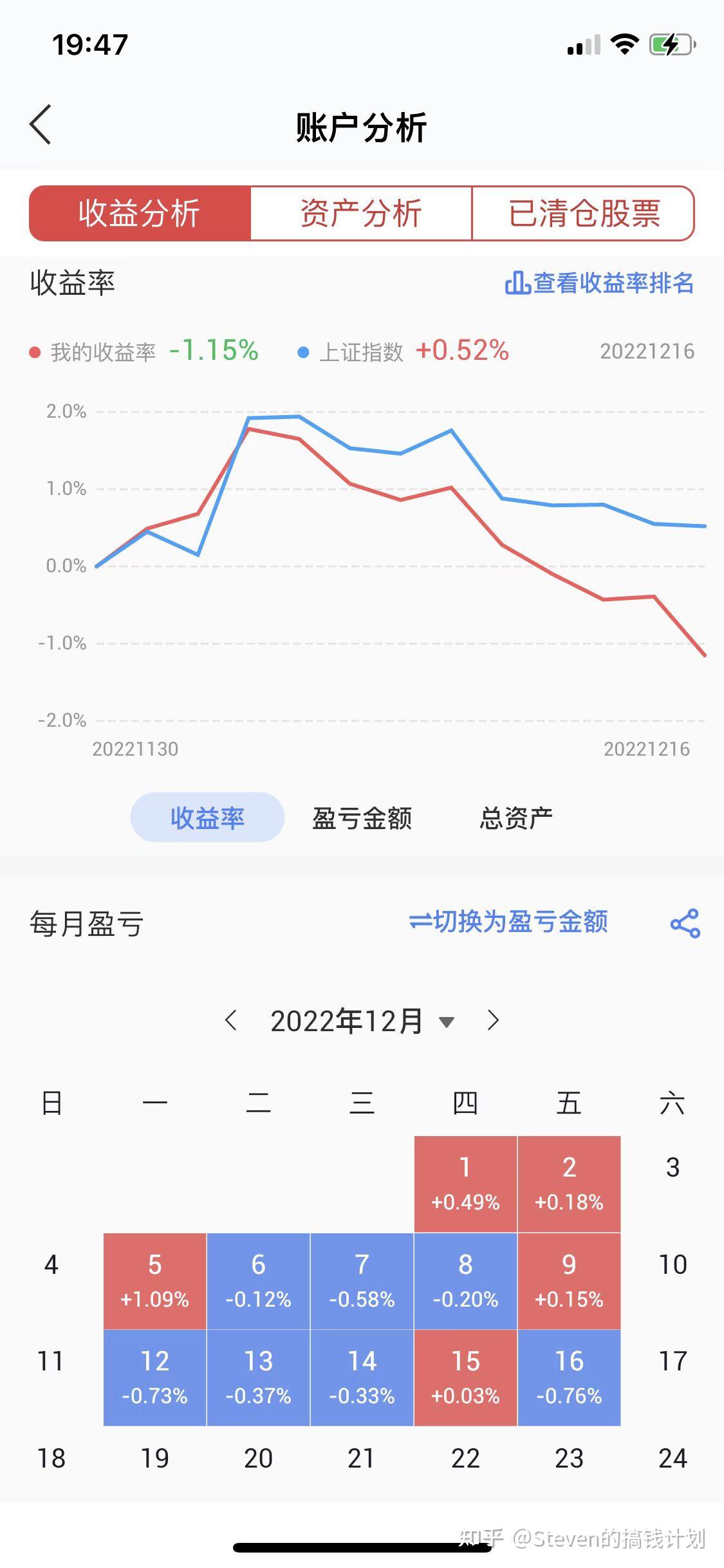Tap the back arrow to leave 账户分析
The height and width of the screenshot is (1568, 724).
tap(41, 124)
